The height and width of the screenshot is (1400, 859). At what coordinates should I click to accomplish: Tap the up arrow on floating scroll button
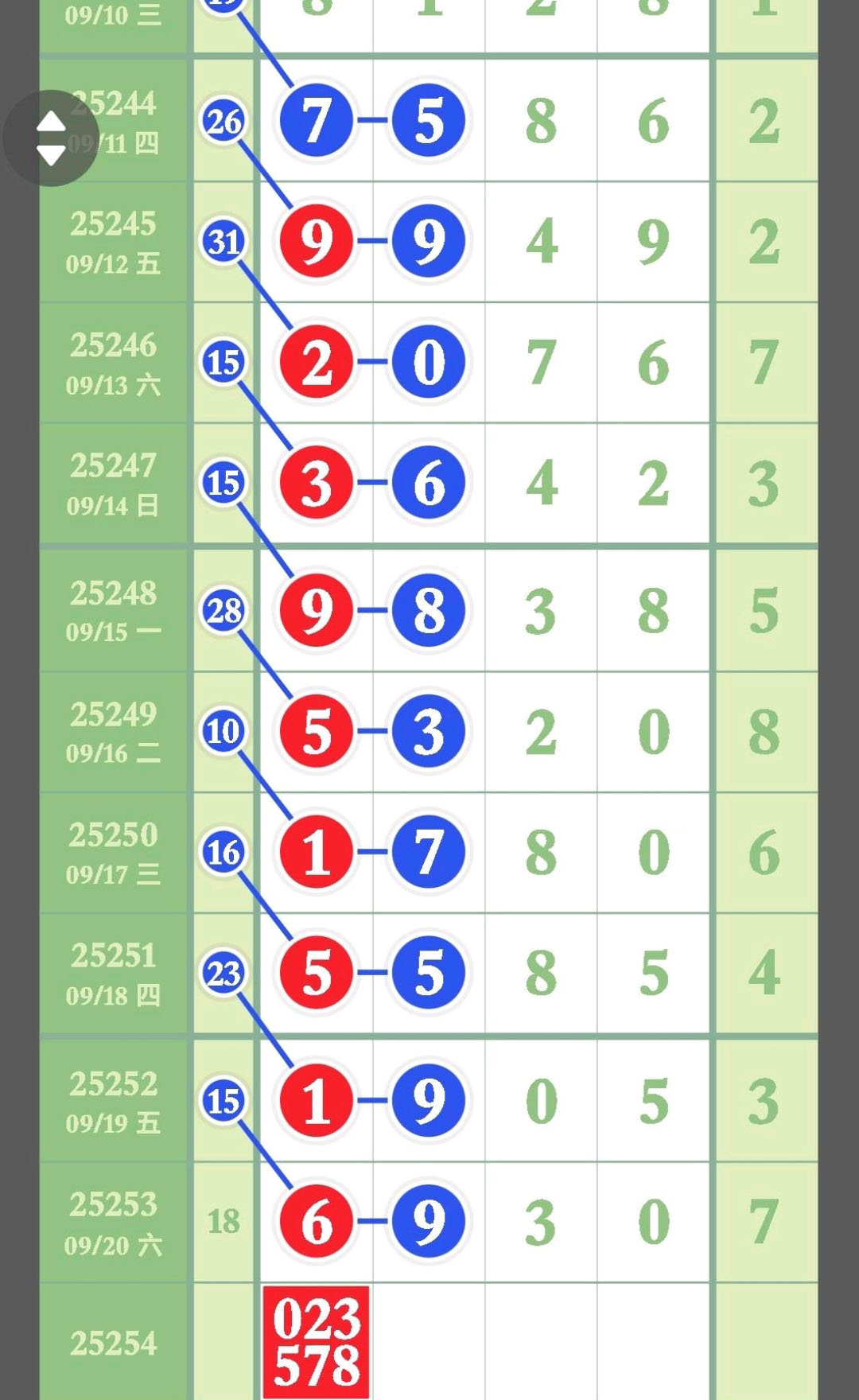pos(52,122)
